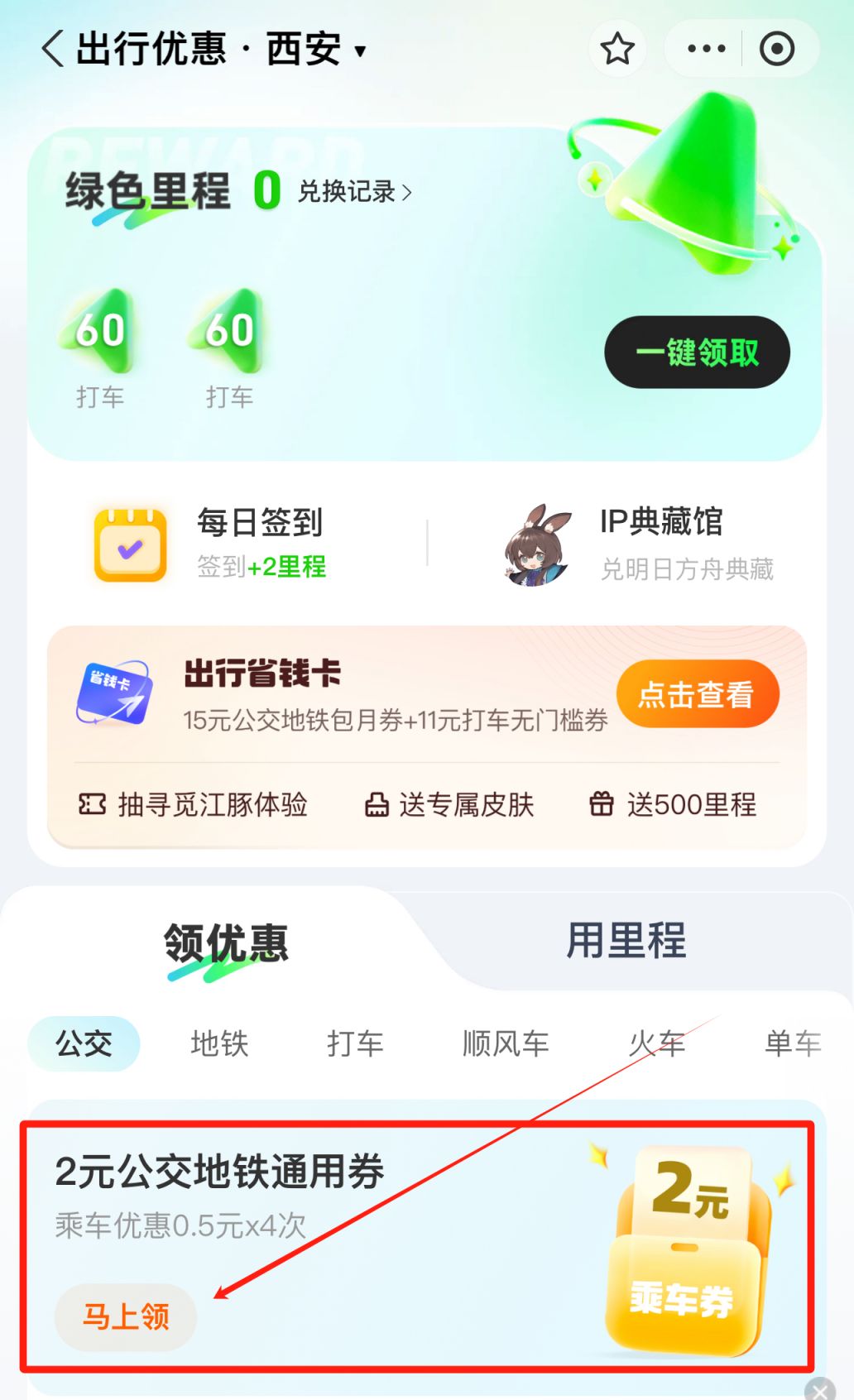This screenshot has width=854, height=1400.
Task: Tap 点击查看 on 出行省钱卡
Action: 697,694
